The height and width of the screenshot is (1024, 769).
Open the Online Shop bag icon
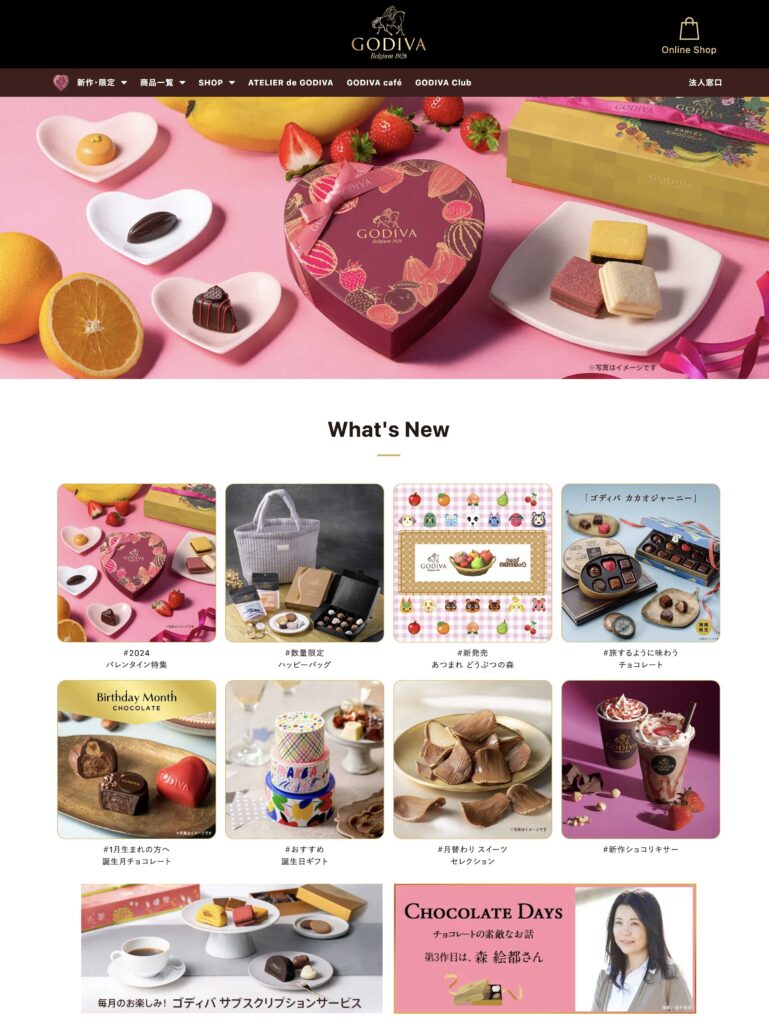(x=688, y=30)
